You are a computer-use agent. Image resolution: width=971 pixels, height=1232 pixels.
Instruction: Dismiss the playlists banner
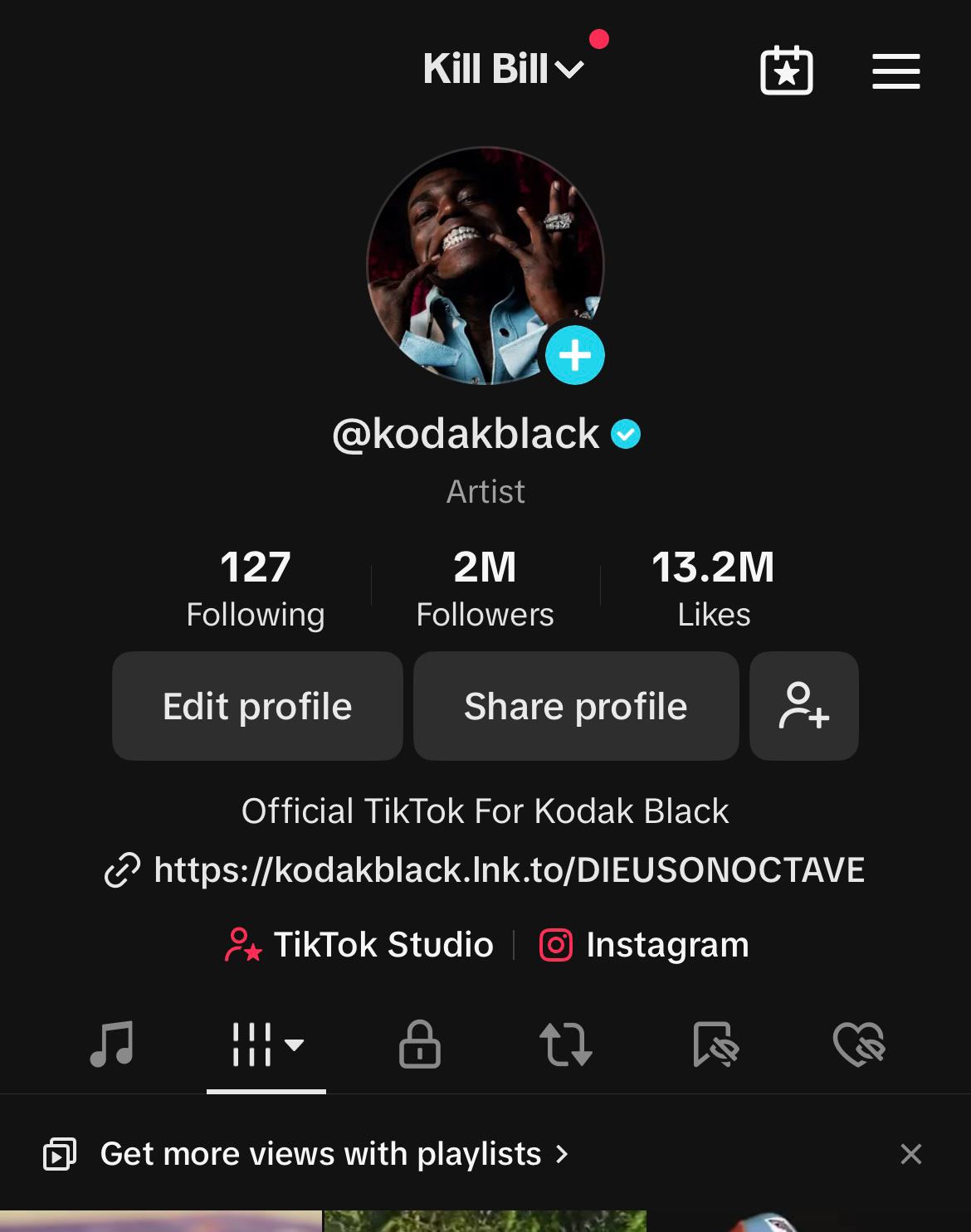coord(910,1154)
